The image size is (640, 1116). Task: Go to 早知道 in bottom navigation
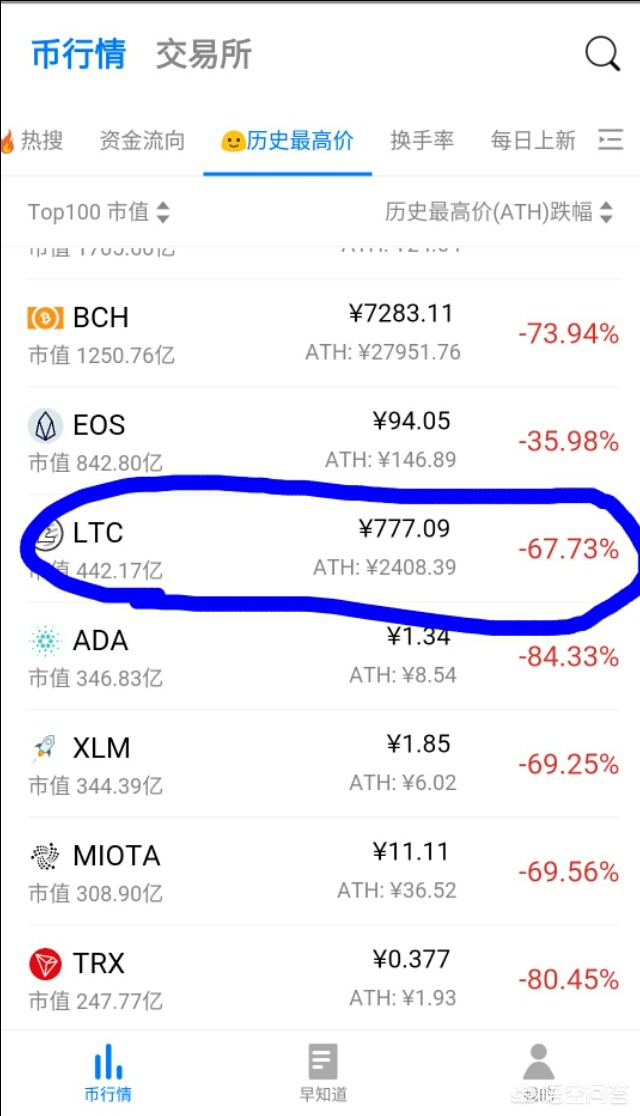[322, 1073]
